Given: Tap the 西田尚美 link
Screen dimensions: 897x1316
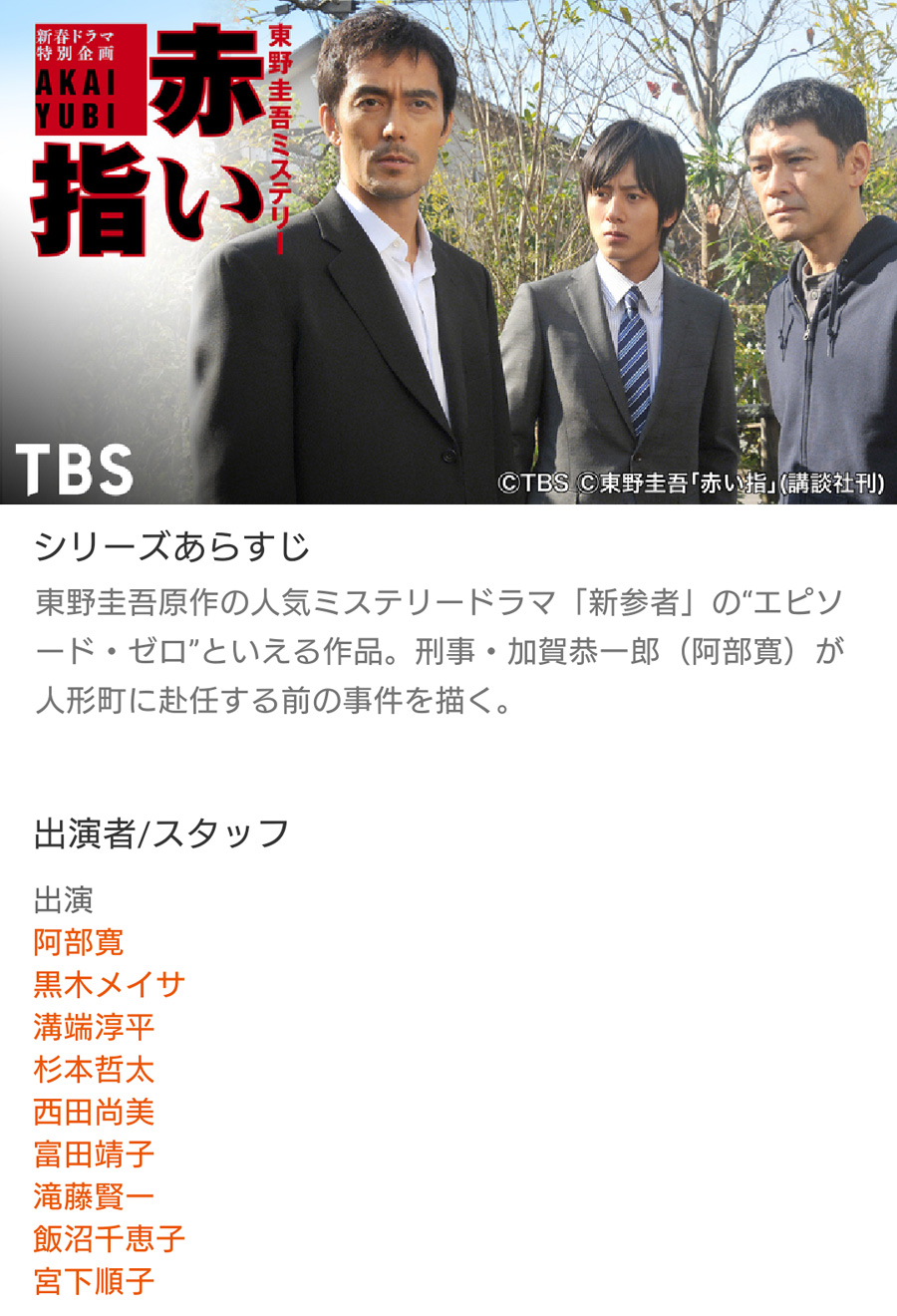Looking at the screenshot, I should [x=94, y=1112].
